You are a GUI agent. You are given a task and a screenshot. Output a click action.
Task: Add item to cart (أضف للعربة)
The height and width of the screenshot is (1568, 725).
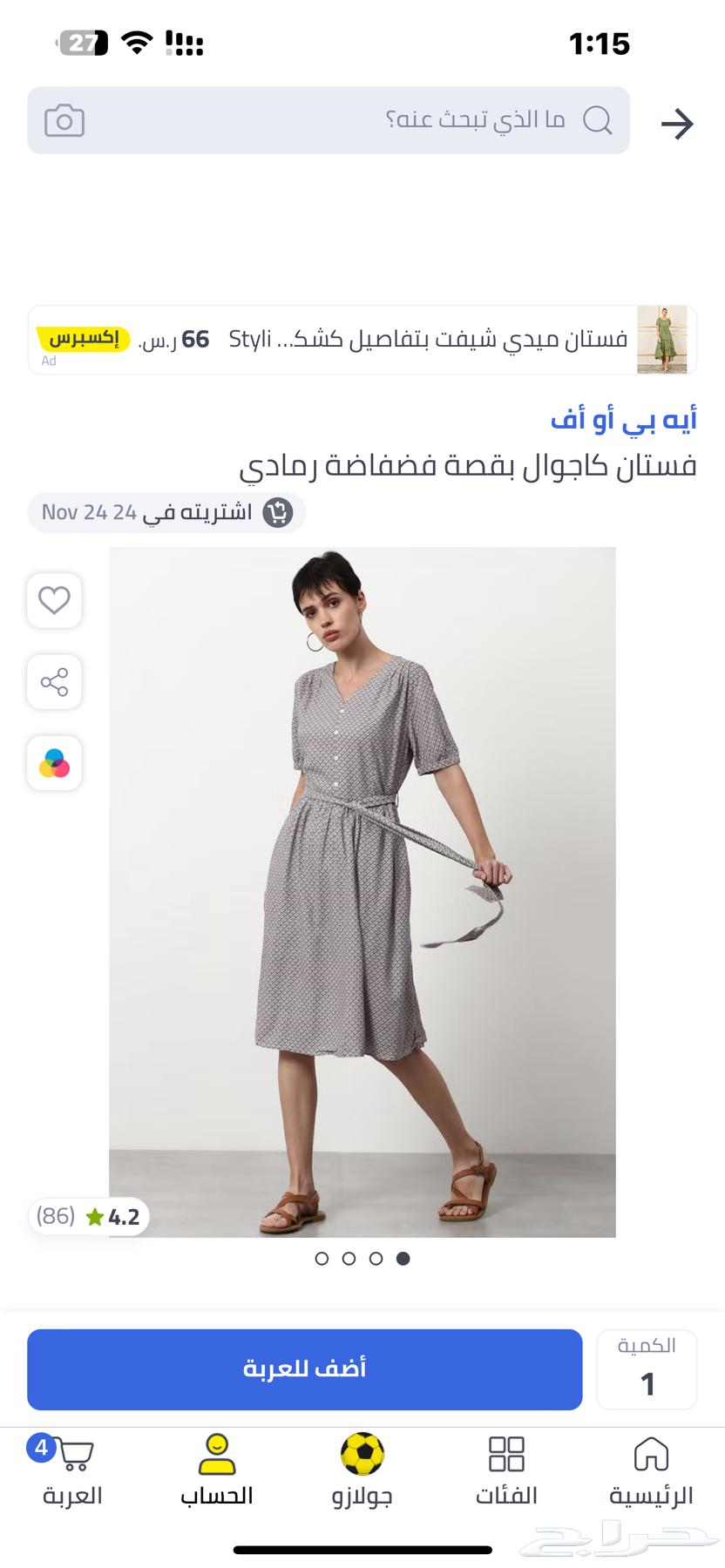point(304,1369)
